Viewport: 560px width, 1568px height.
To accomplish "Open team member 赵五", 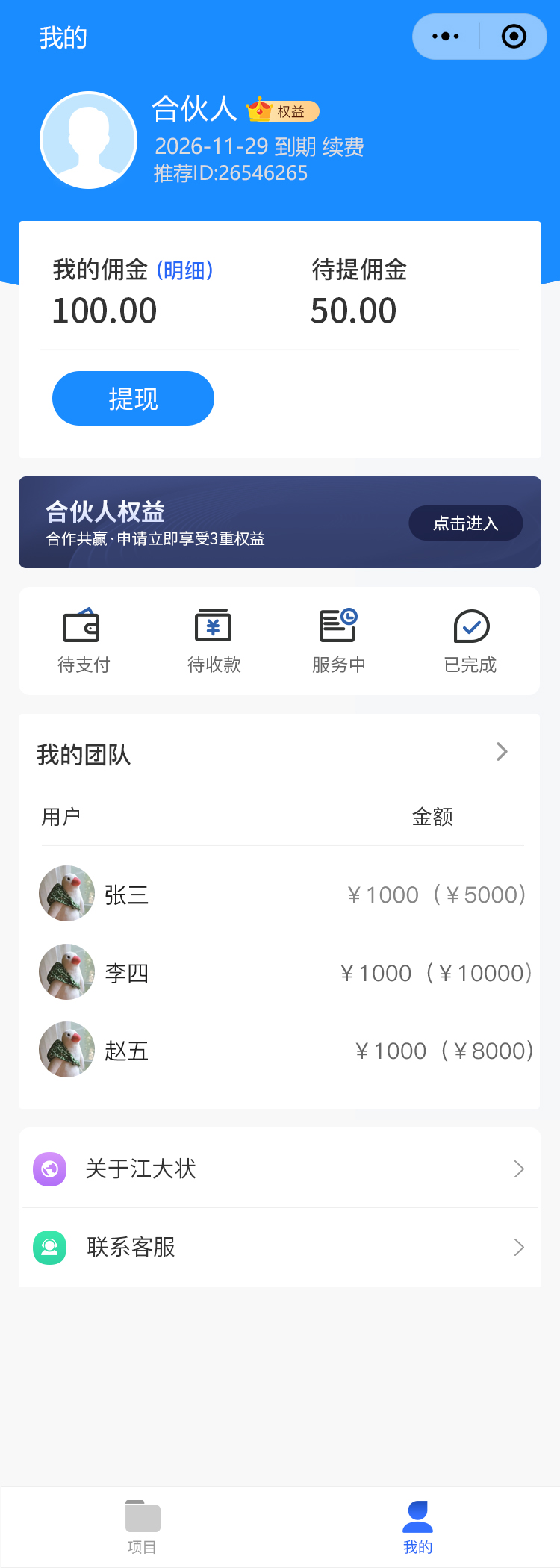I will (x=125, y=1051).
